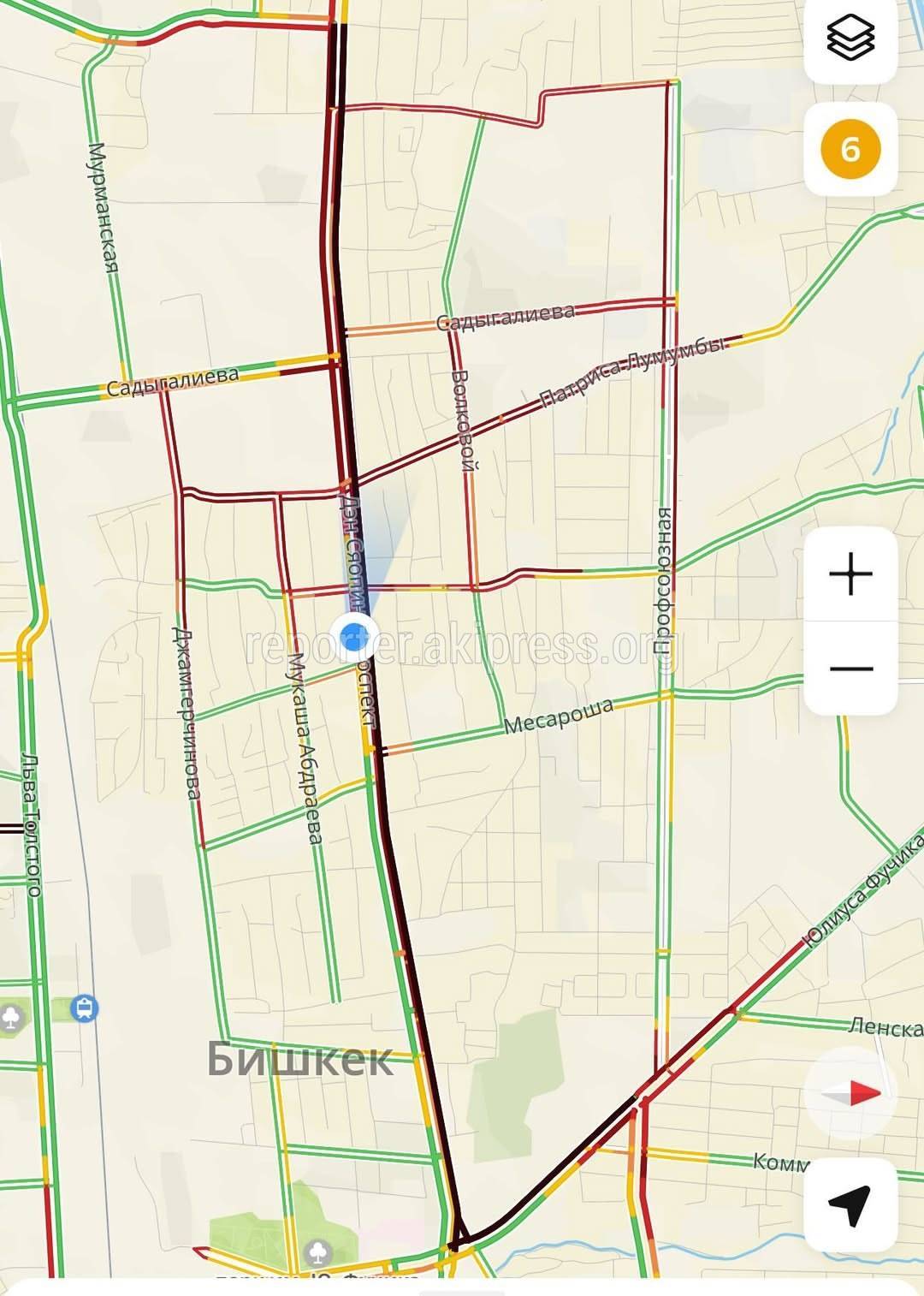
Task: Zoom in on the map
Action: [x=850, y=574]
